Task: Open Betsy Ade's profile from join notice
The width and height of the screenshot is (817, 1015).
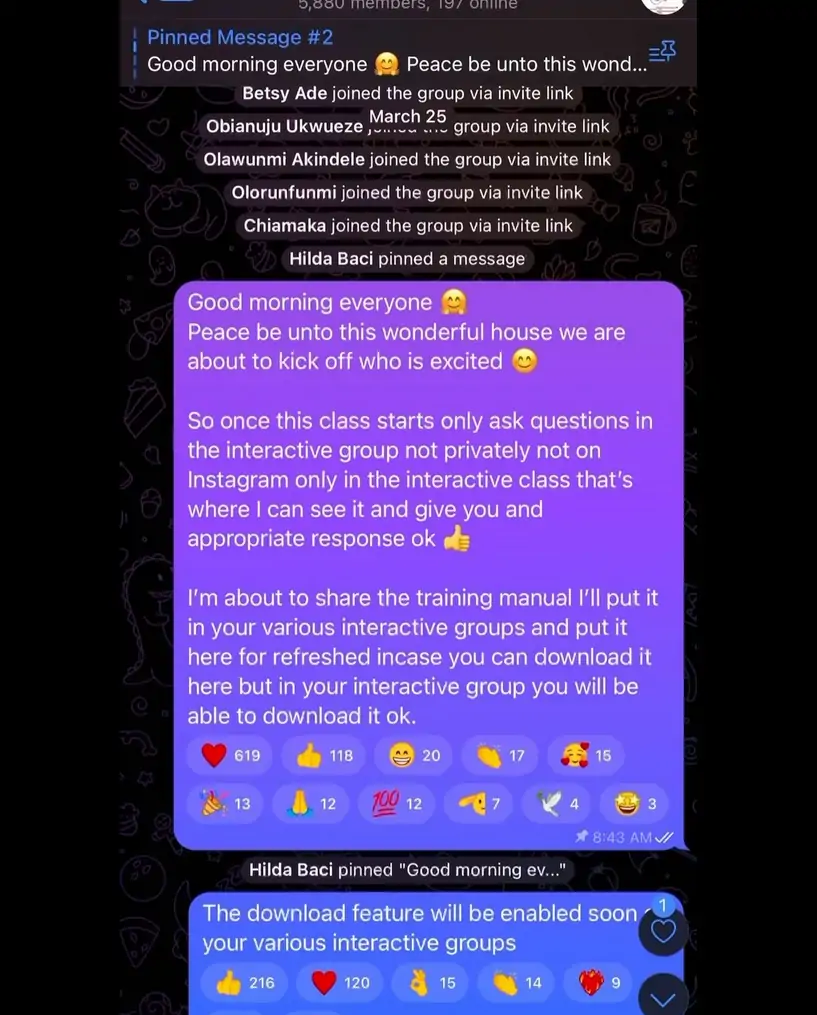Action: pos(284,93)
